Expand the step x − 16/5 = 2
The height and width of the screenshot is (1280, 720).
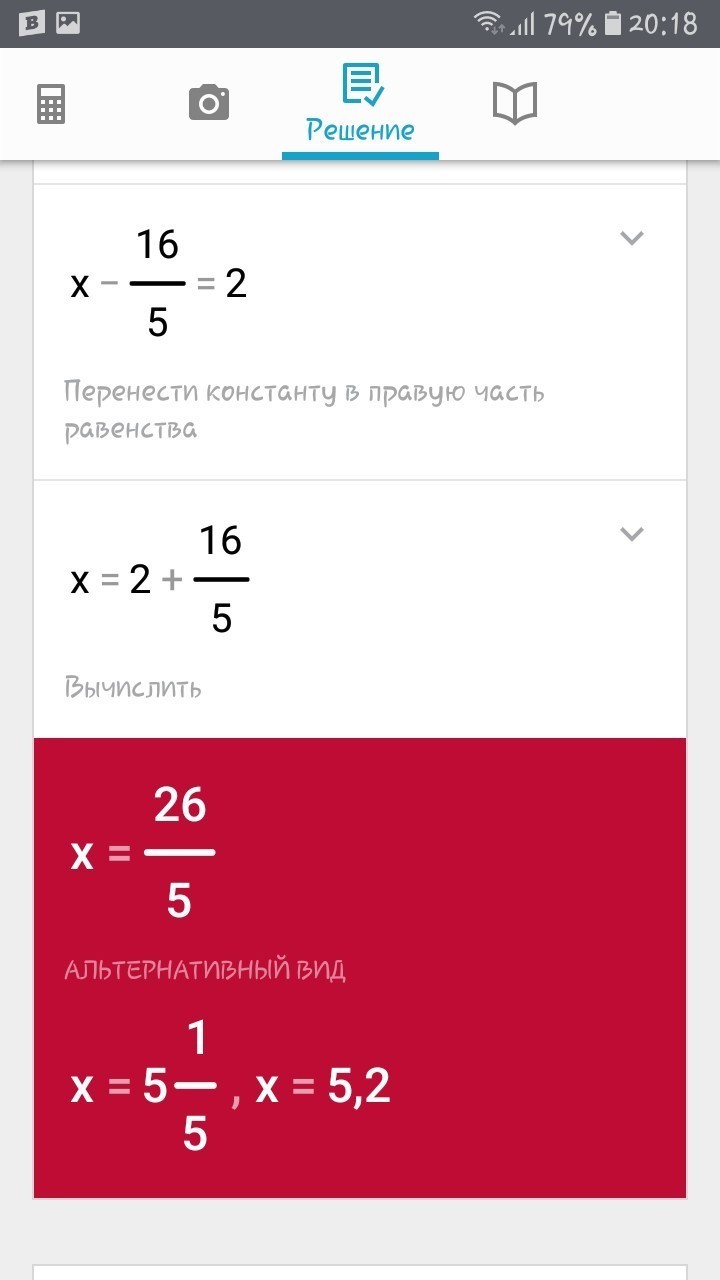pos(631,238)
